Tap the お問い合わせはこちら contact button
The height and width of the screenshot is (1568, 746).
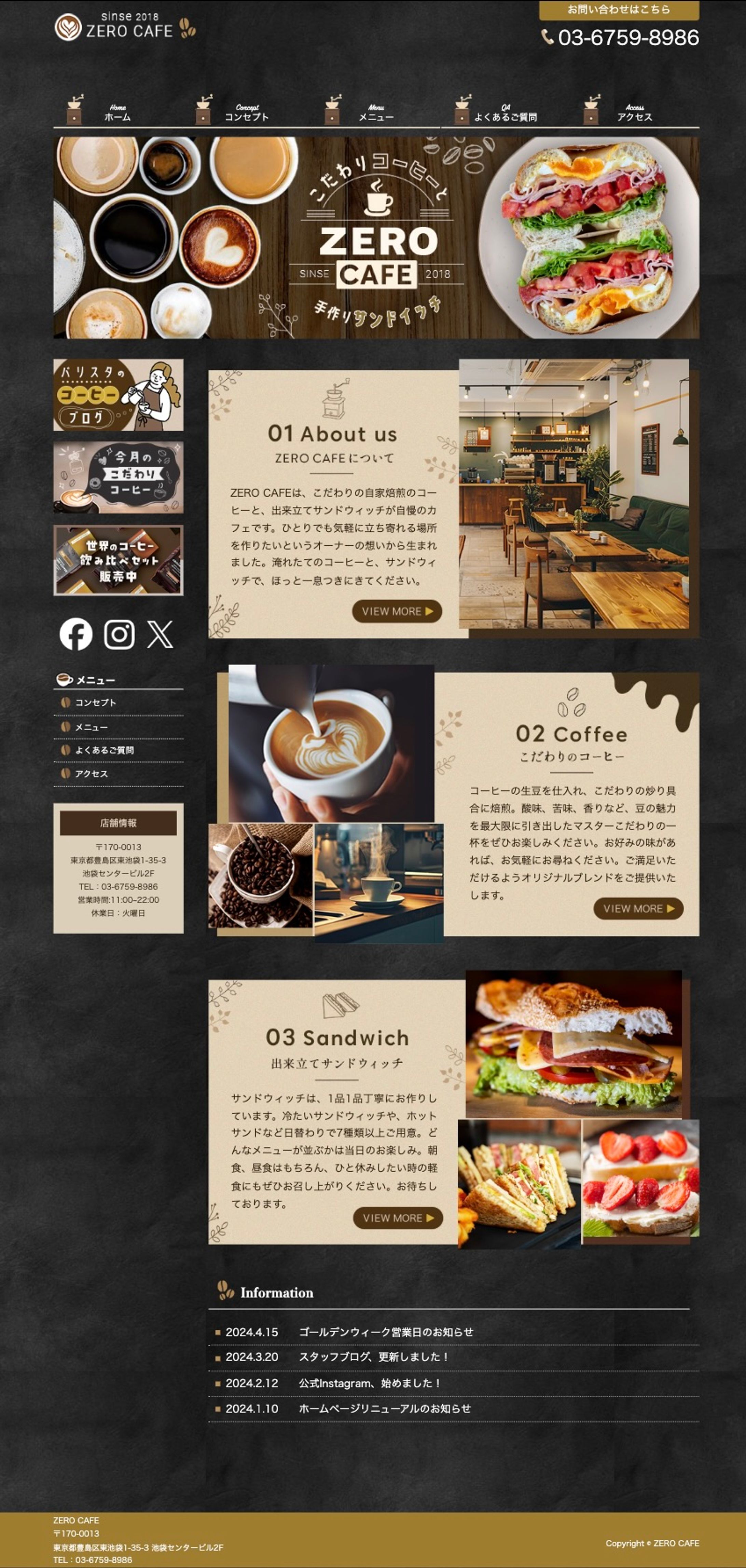(x=618, y=10)
